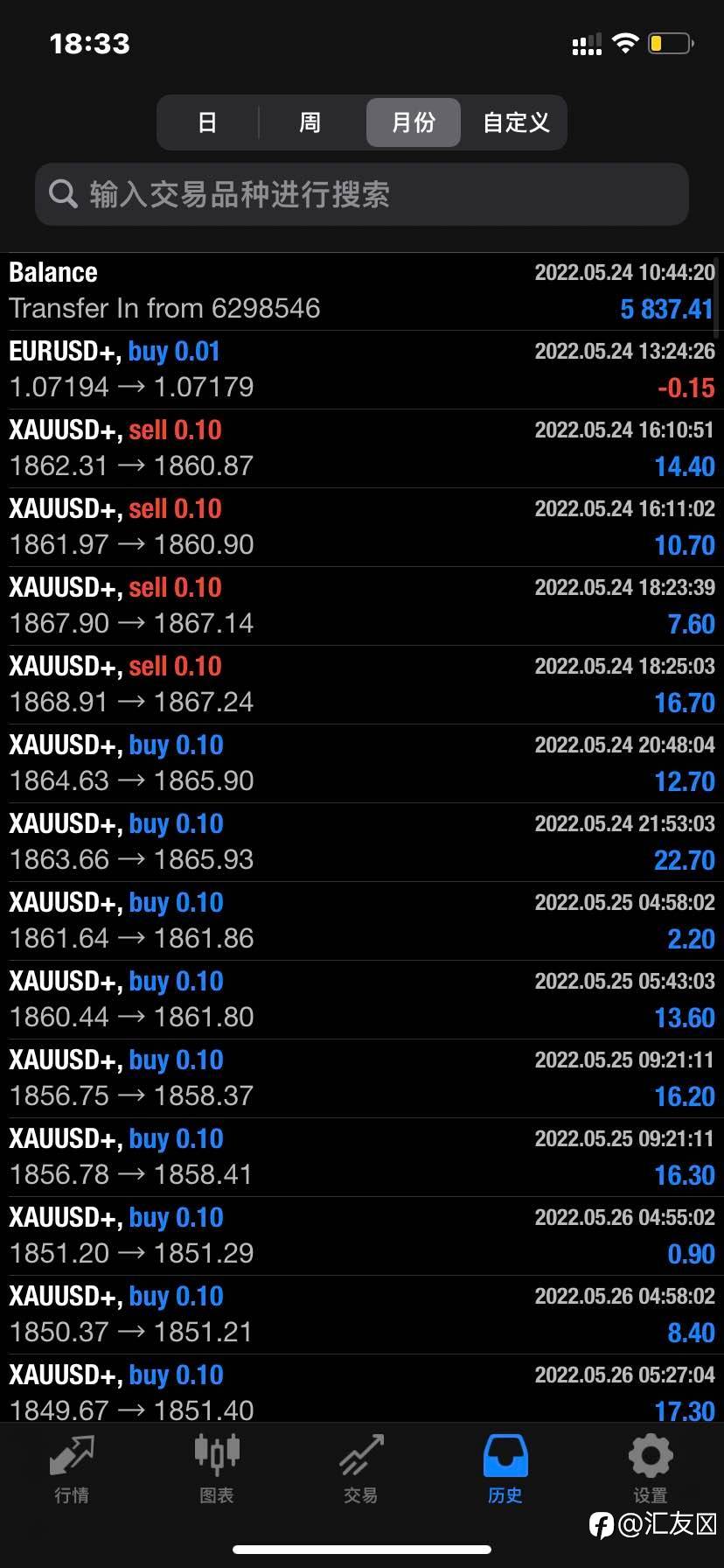724x1568 pixels.
Task: Open the Balance Transfer In from 6298546 row
Action: click(x=362, y=291)
